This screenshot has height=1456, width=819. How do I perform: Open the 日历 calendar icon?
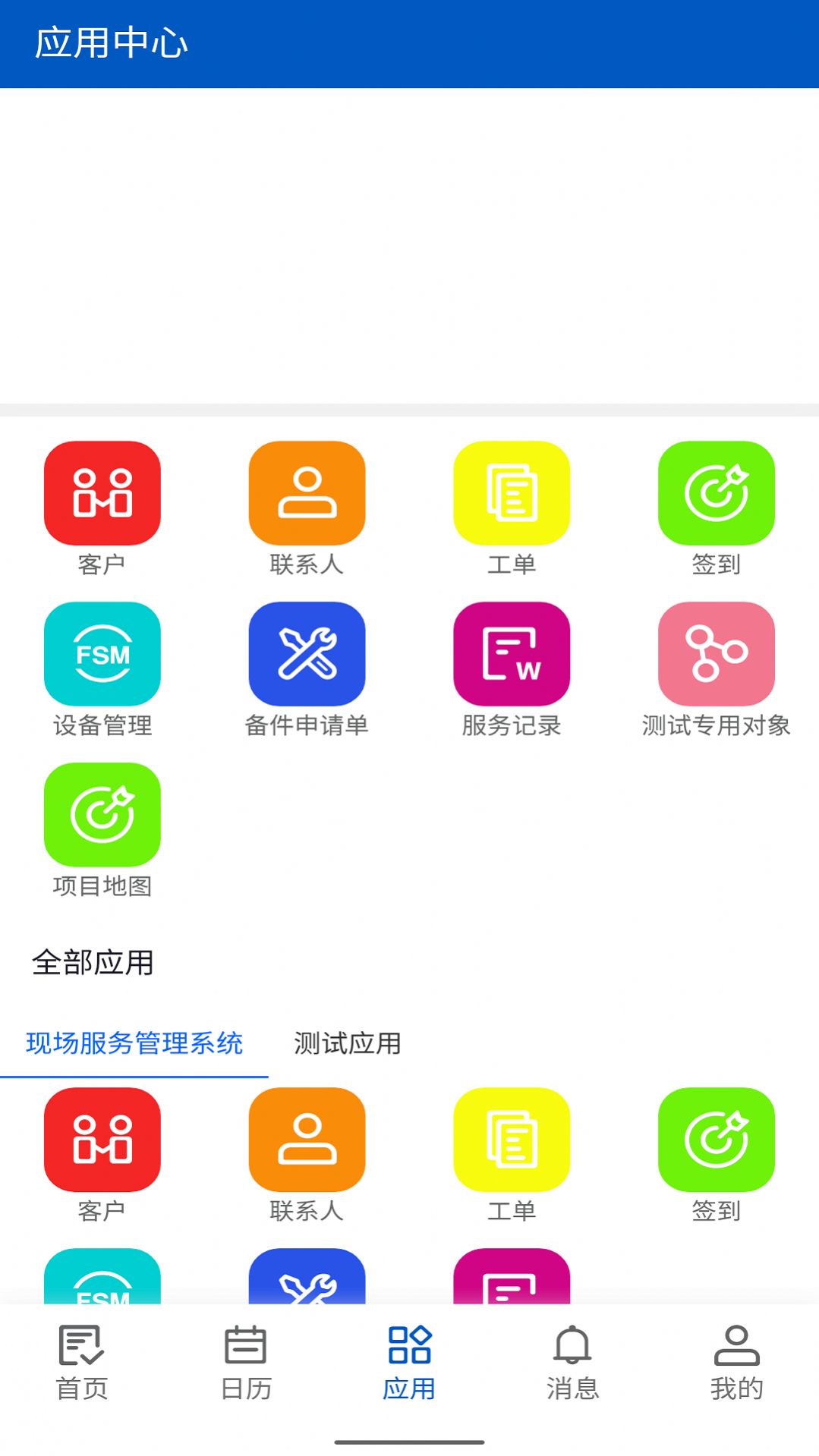(x=245, y=1362)
